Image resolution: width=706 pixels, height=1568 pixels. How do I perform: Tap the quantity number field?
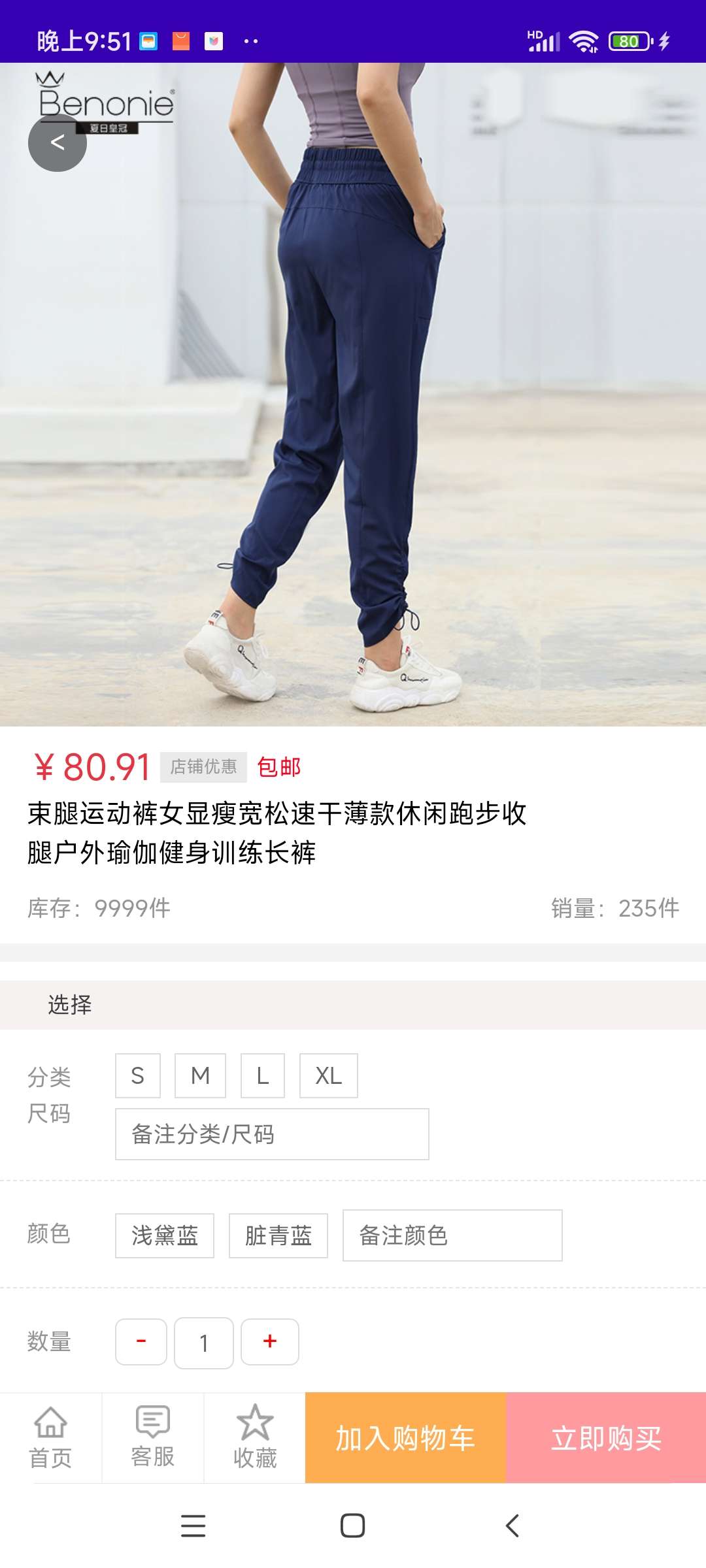pos(204,1343)
